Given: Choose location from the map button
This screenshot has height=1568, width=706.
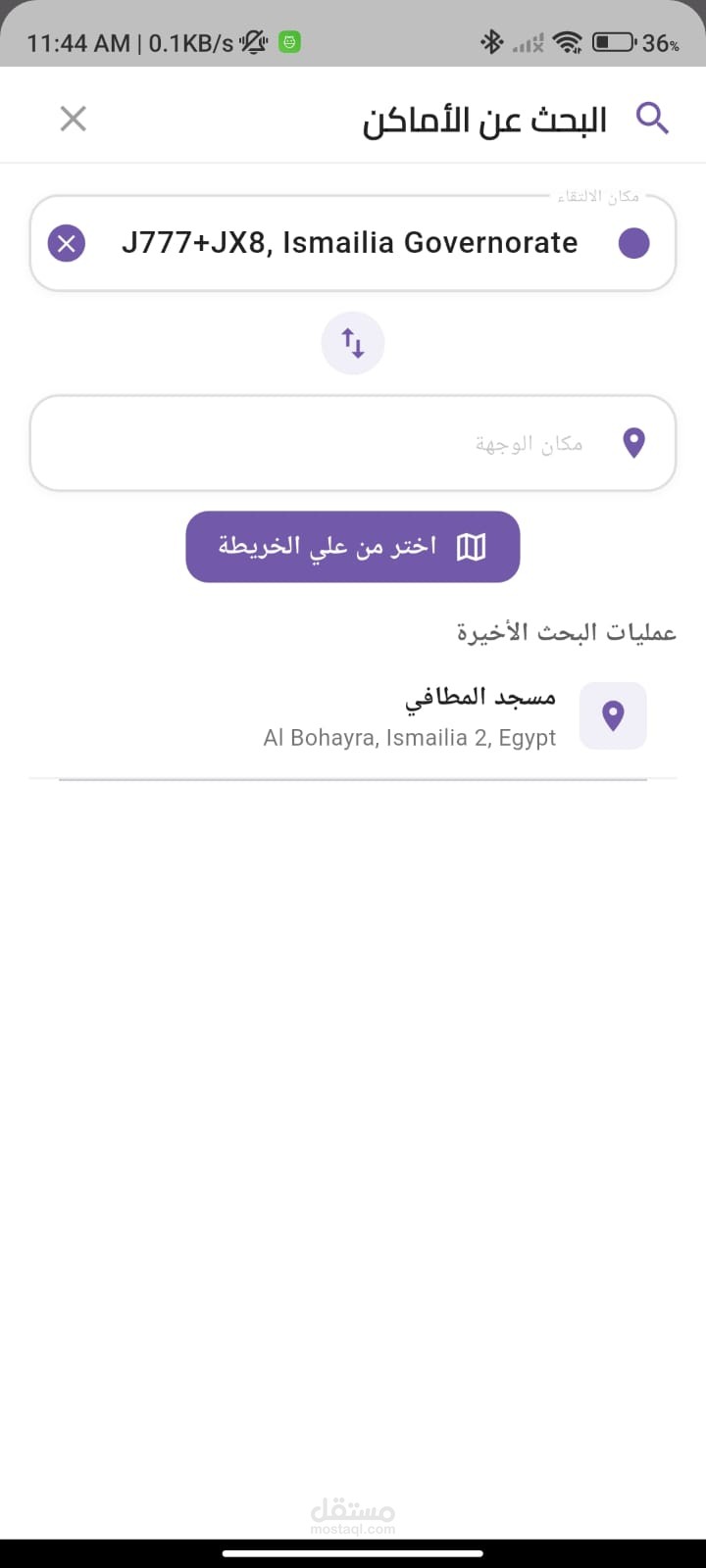Looking at the screenshot, I should [353, 547].
